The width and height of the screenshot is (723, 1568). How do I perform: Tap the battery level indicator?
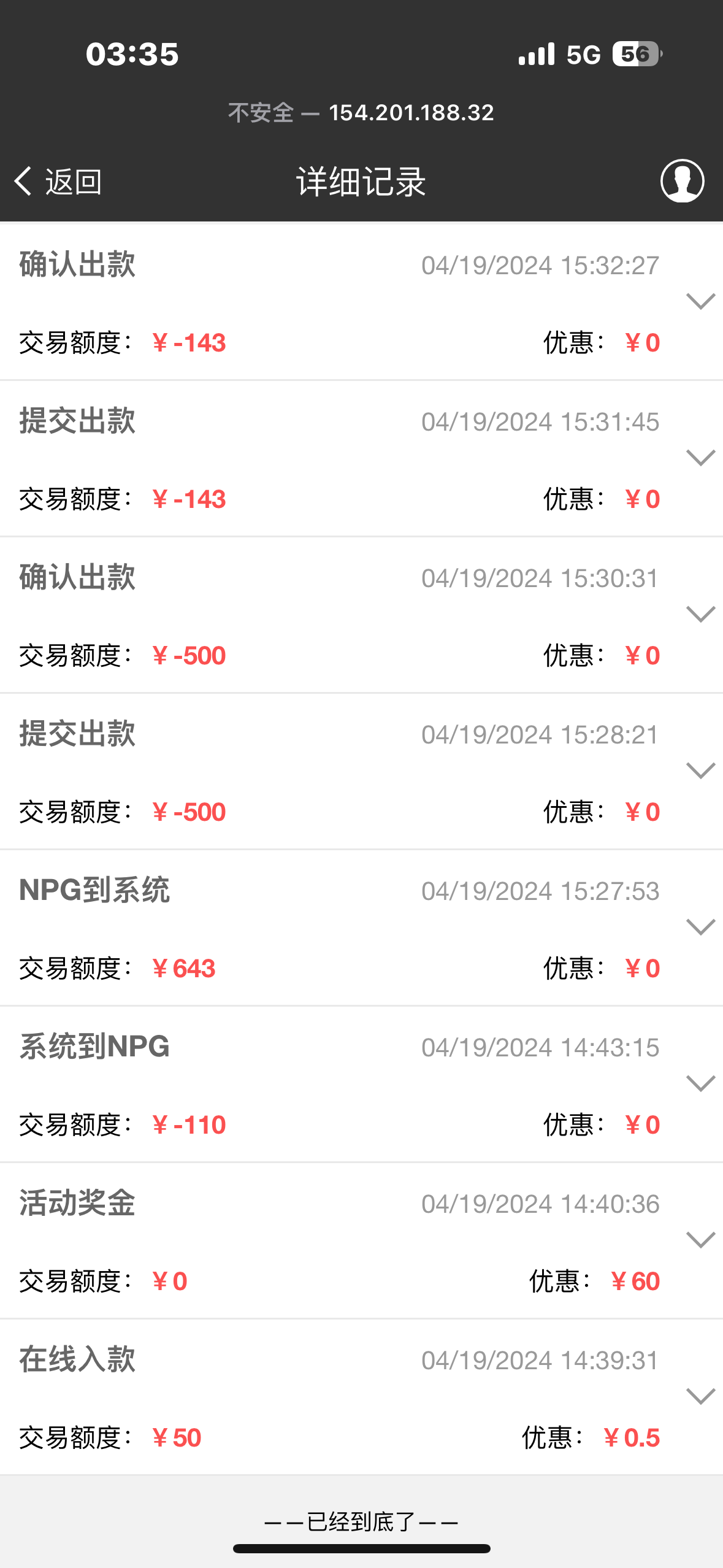coord(635,54)
